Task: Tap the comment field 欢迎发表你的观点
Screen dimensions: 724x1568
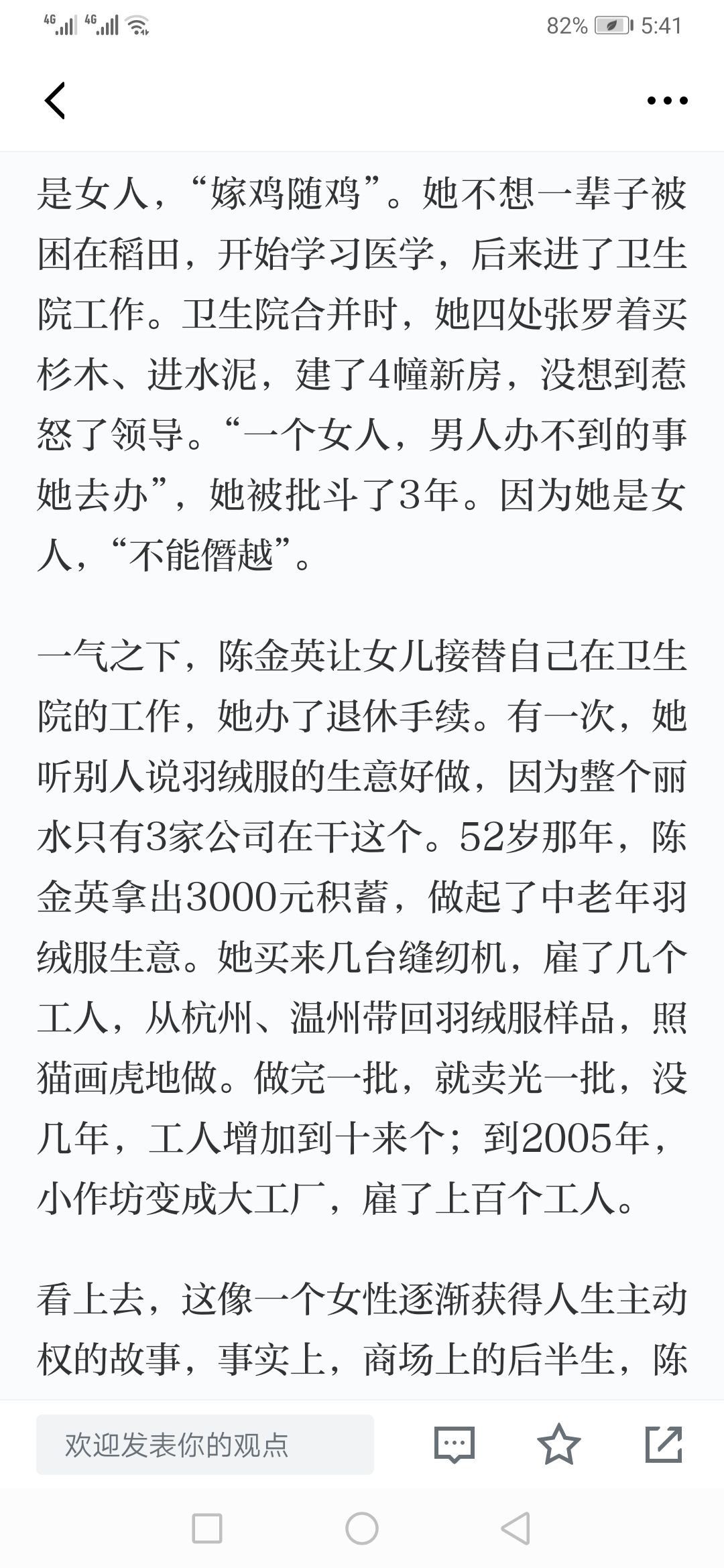Action: click(x=204, y=1444)
